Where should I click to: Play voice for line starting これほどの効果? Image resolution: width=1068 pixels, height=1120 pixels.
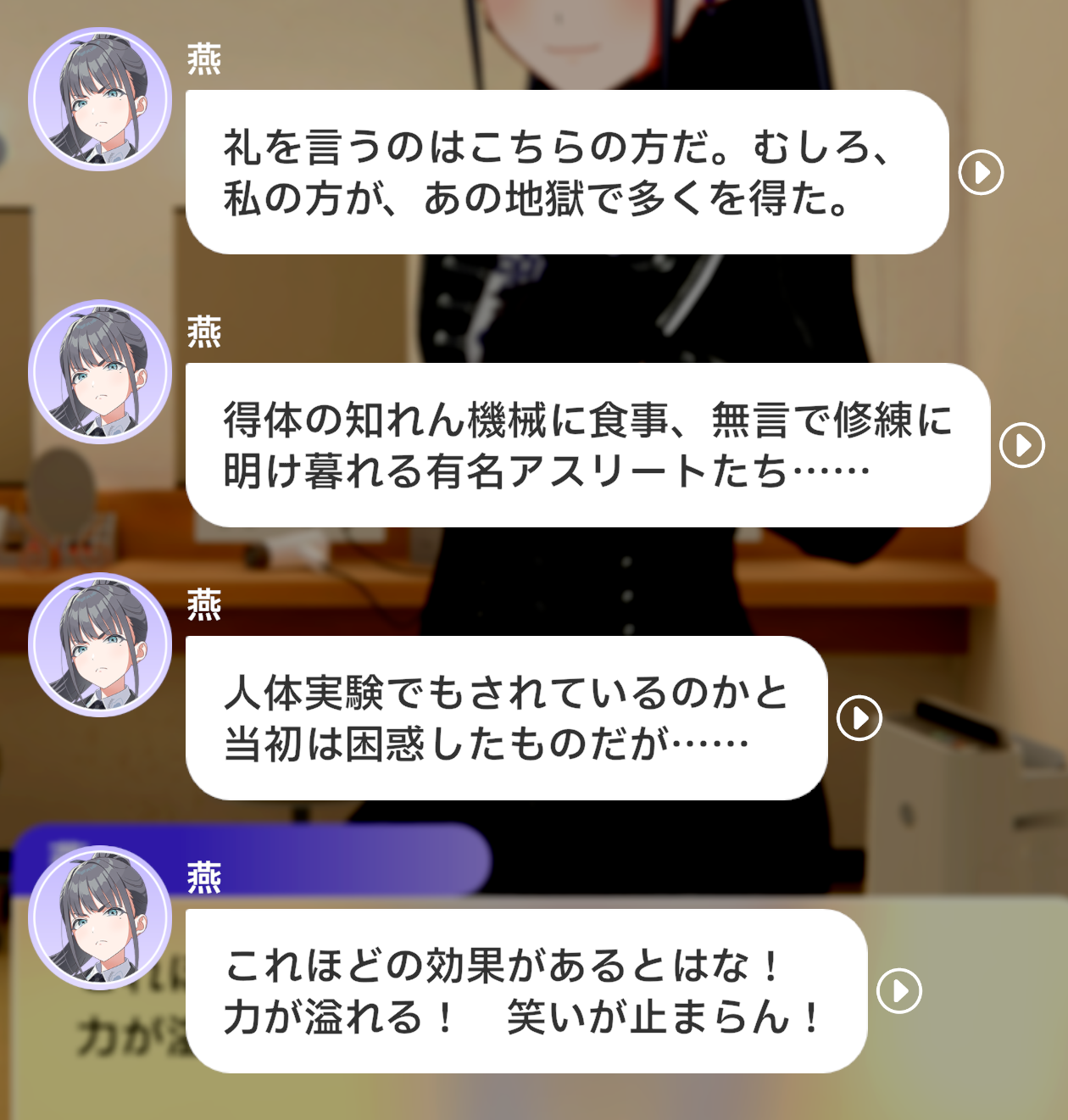899,991
